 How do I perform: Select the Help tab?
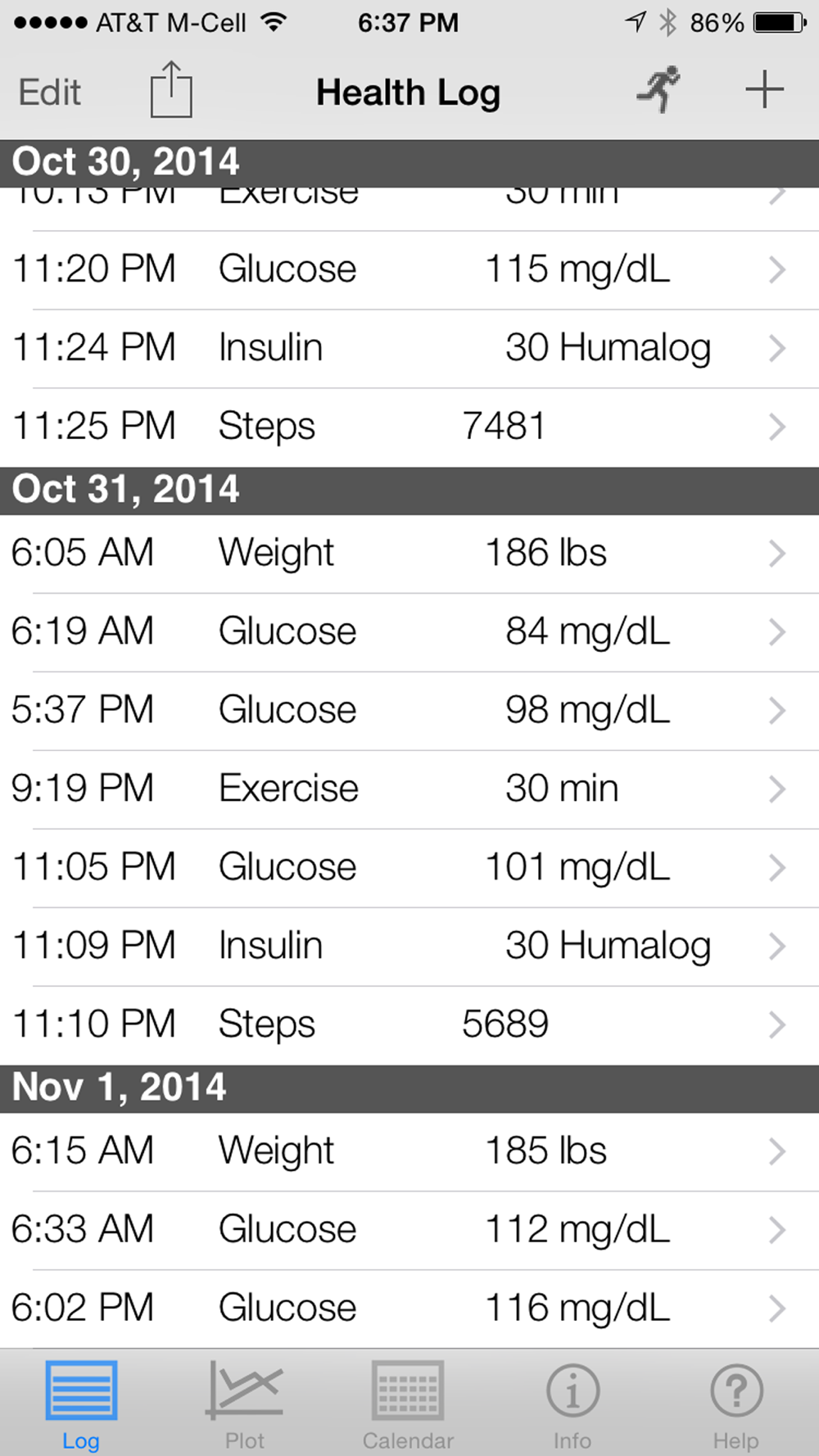point(735,1404)
